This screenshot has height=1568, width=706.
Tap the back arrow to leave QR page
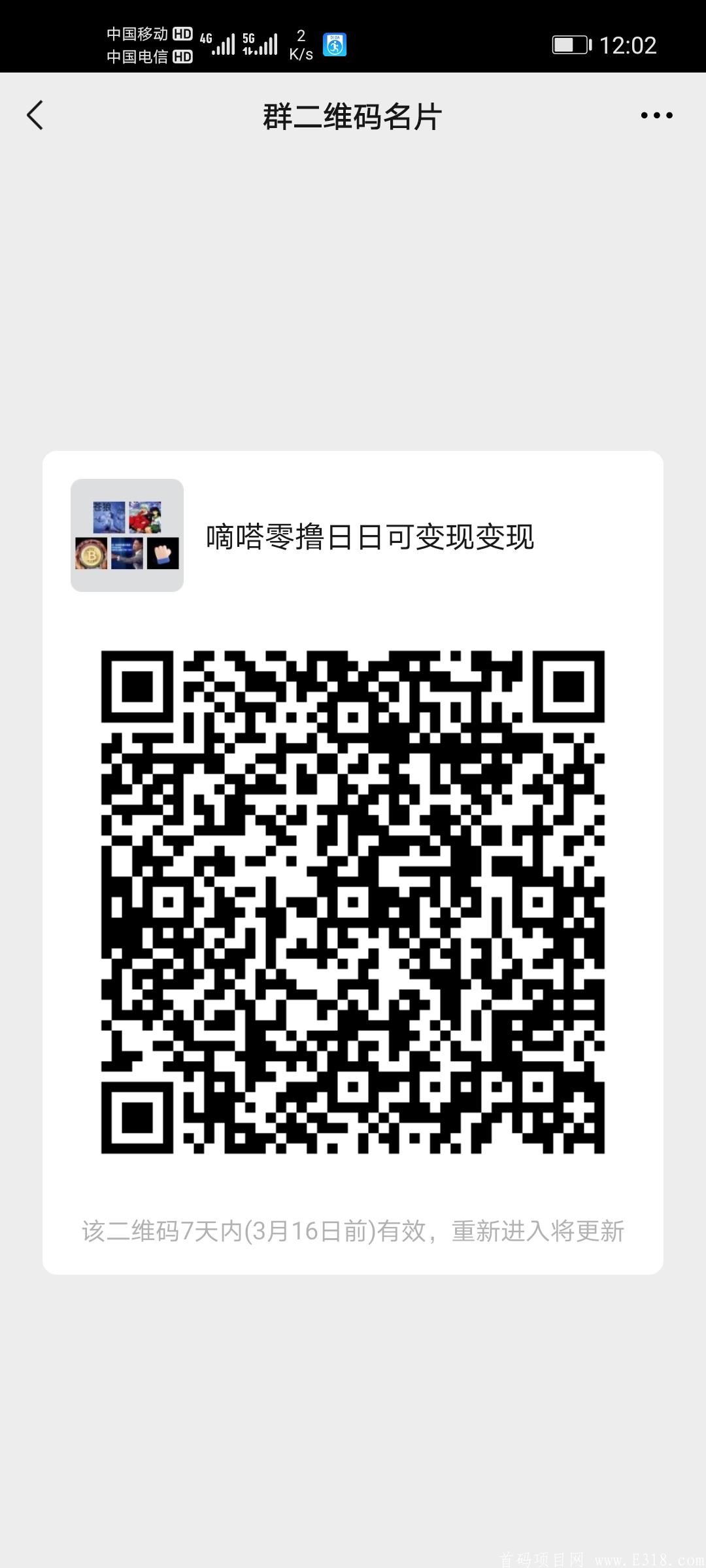tap(35, 115)
